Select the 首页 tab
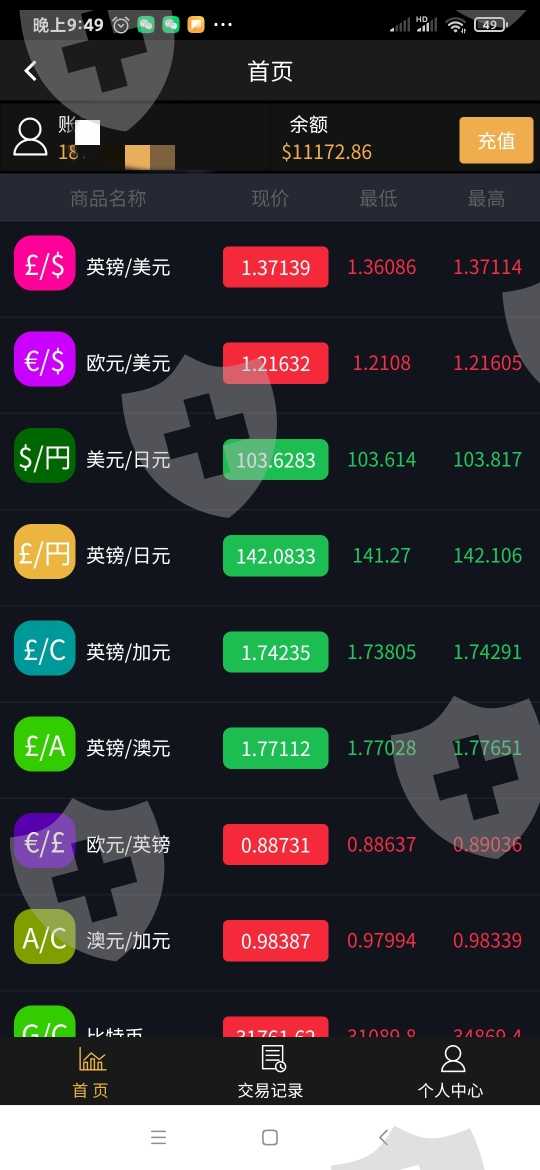The image size is (540, 1170). (x=90, y=1072)
